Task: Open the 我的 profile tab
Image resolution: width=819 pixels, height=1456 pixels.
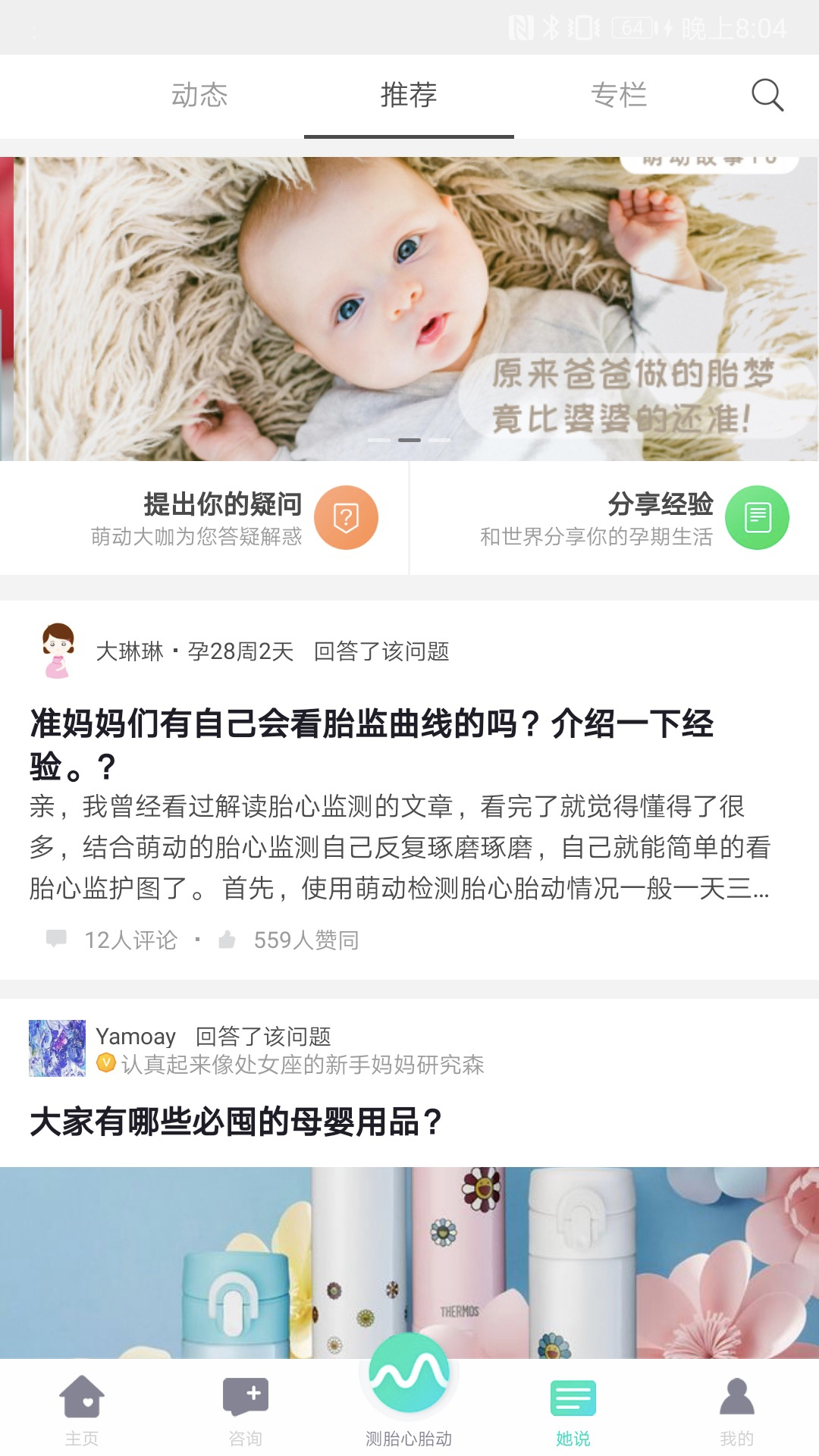Action: pyautogui.click(x=736, y=1410)
